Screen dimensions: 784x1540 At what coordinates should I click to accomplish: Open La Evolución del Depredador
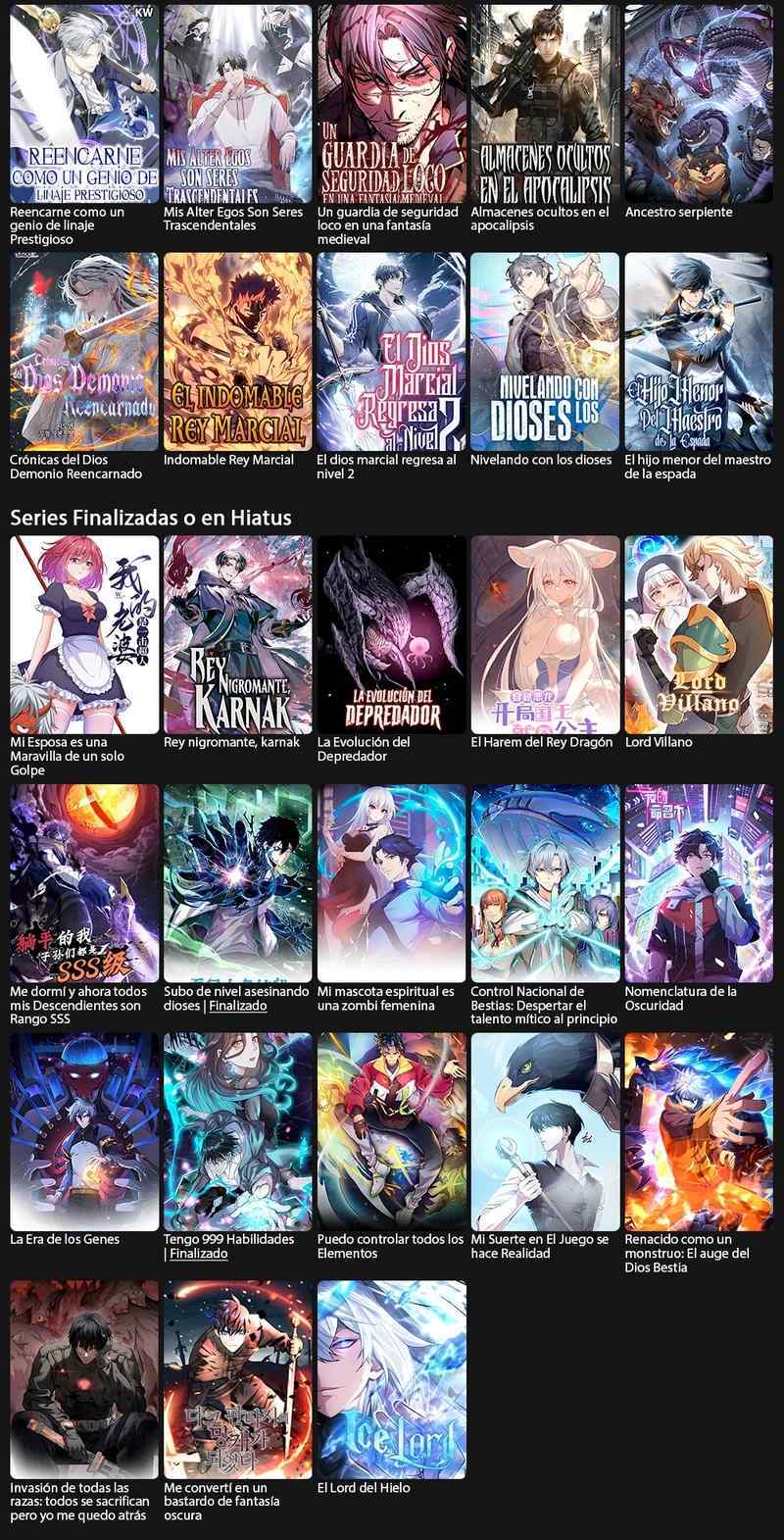(x=392, y=634)
